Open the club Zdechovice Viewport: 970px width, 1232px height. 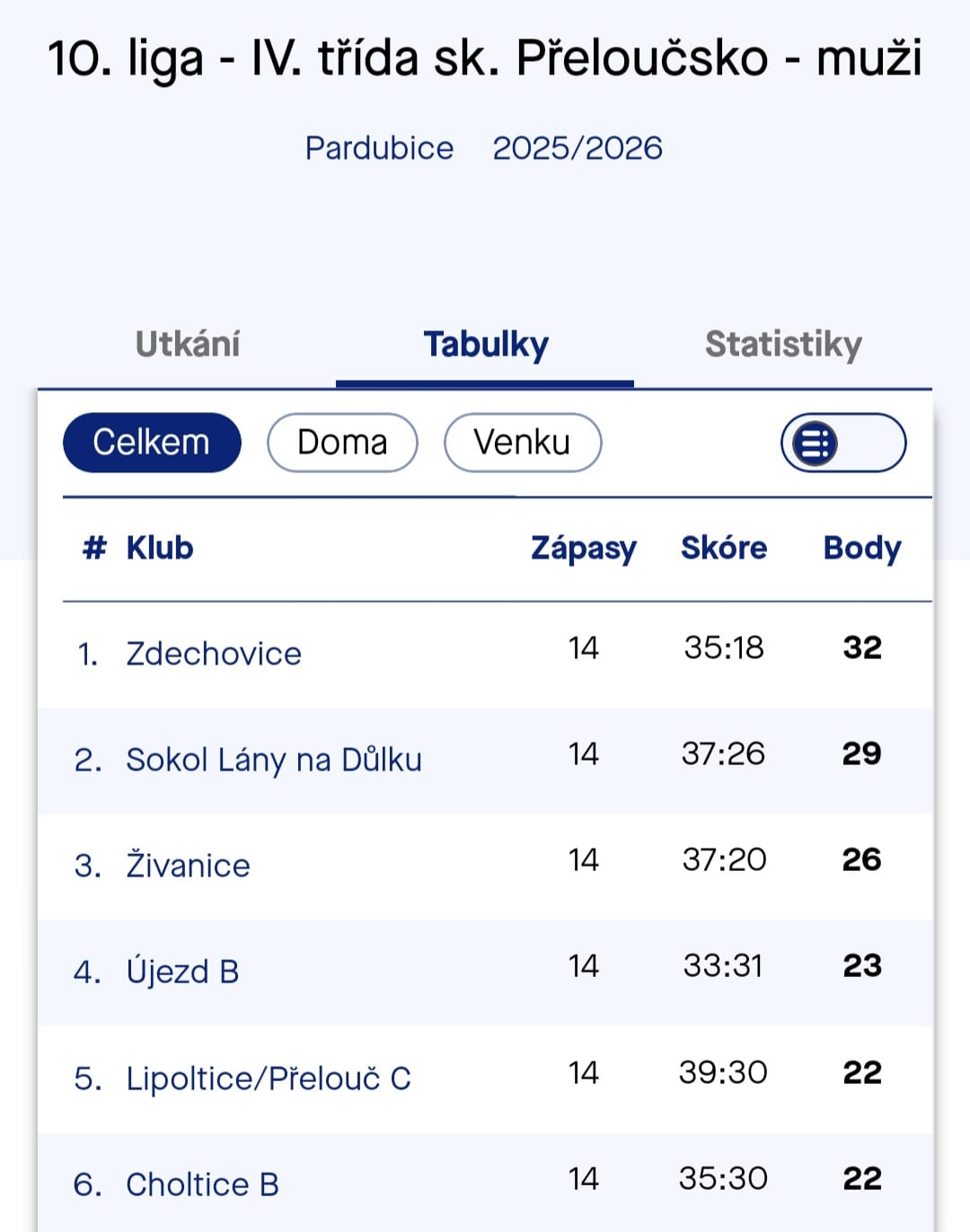pos(214,654)
